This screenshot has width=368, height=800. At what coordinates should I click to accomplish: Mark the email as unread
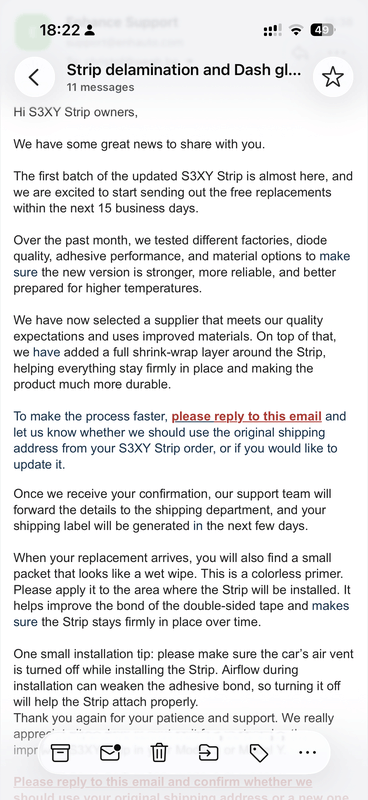click(x=110, y=753)
